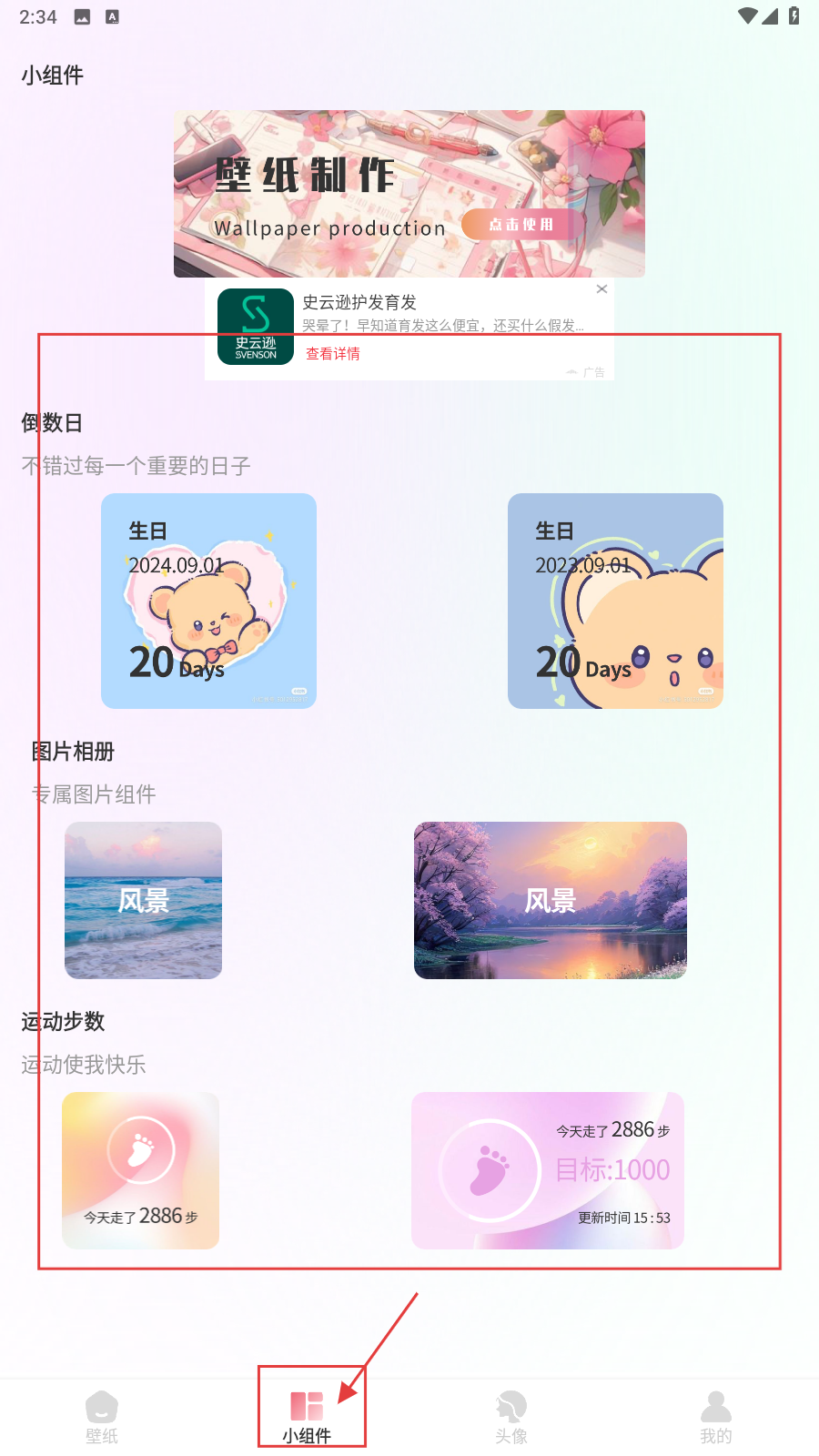Open the square beach 风景 album widget
Screen dimensions: 819x1456
tap(143, 900)
